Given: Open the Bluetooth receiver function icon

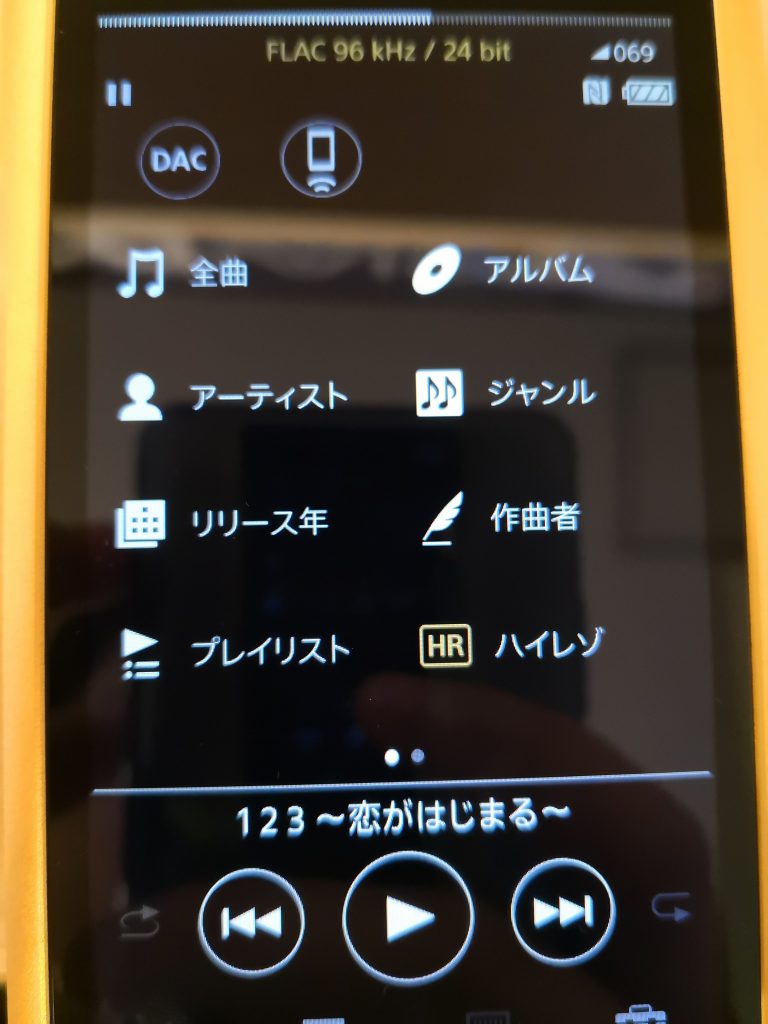Looking at the screenshot, I should click(x=321, y=157).
